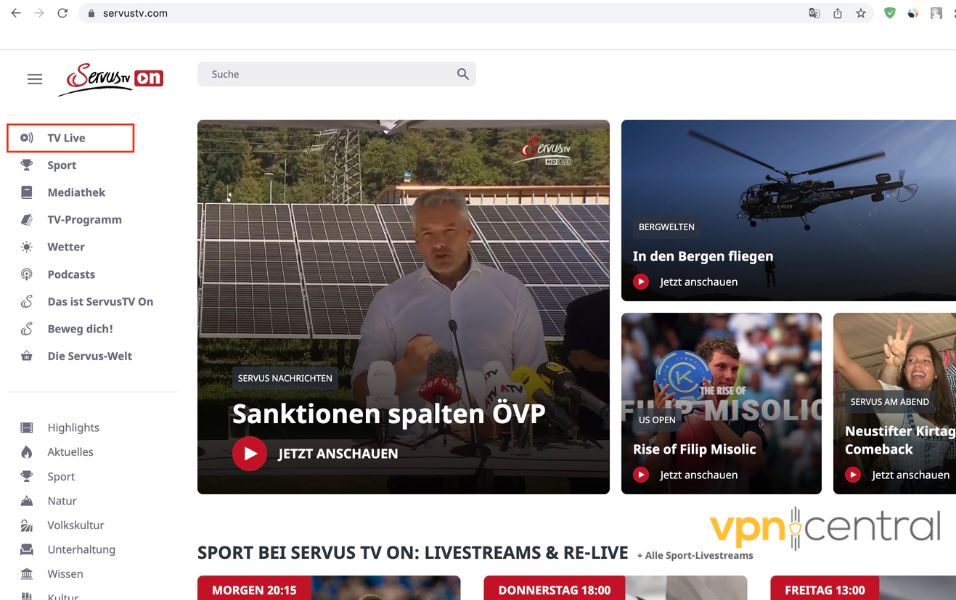Image resolution: width=956 pixels, height=600 pixels.
Task: Open TV Live in the sidebar
Action: pos(67,138)
